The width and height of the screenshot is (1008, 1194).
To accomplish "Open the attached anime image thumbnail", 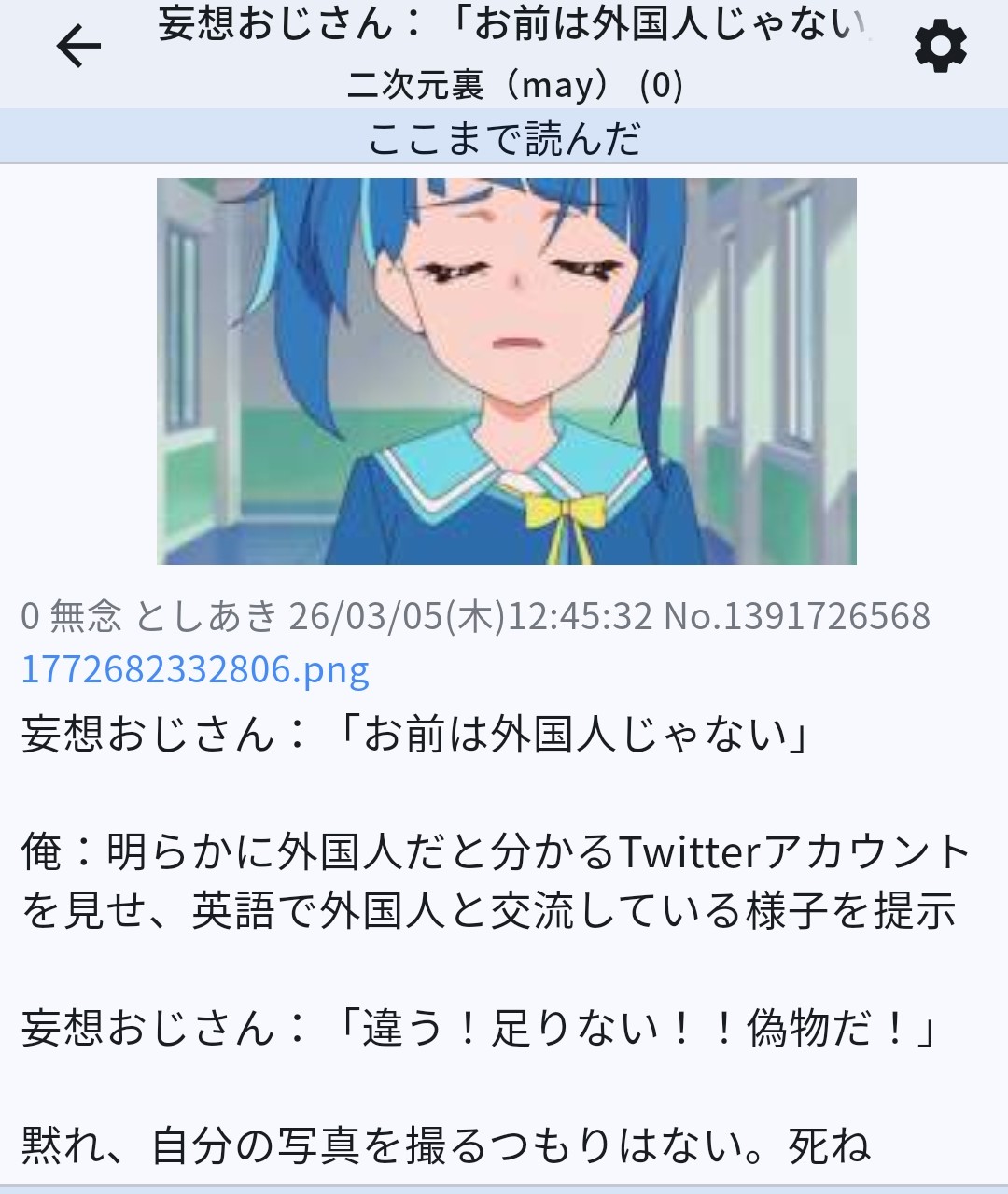I will coord(506,372).
